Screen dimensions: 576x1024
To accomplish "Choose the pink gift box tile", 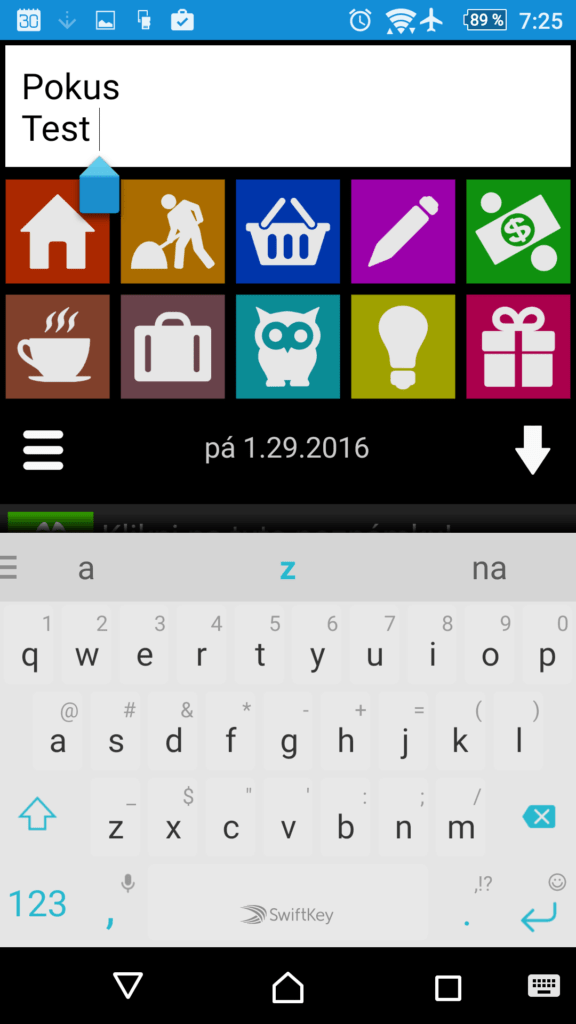I will coord(518,346).
